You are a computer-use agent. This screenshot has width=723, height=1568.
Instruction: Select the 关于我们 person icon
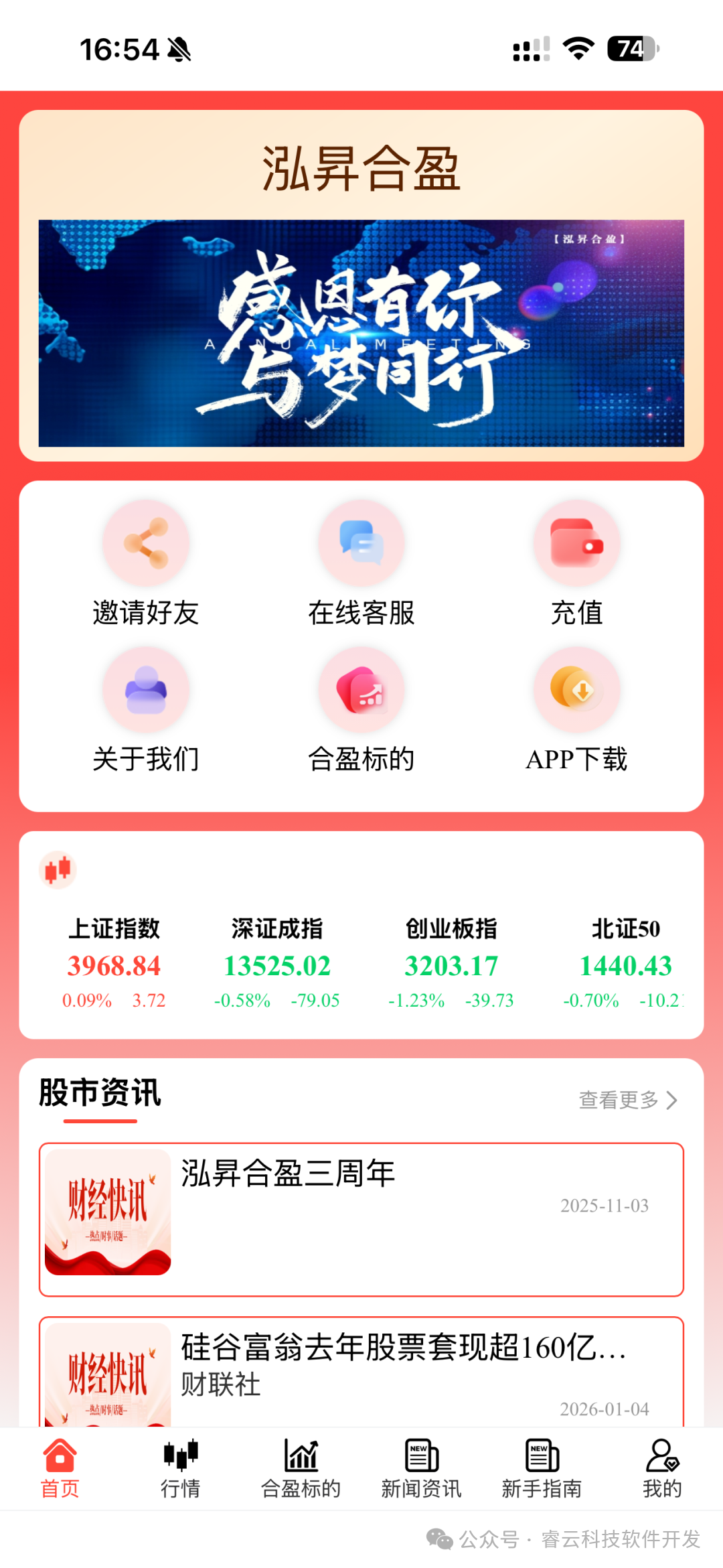click(146, 690)
